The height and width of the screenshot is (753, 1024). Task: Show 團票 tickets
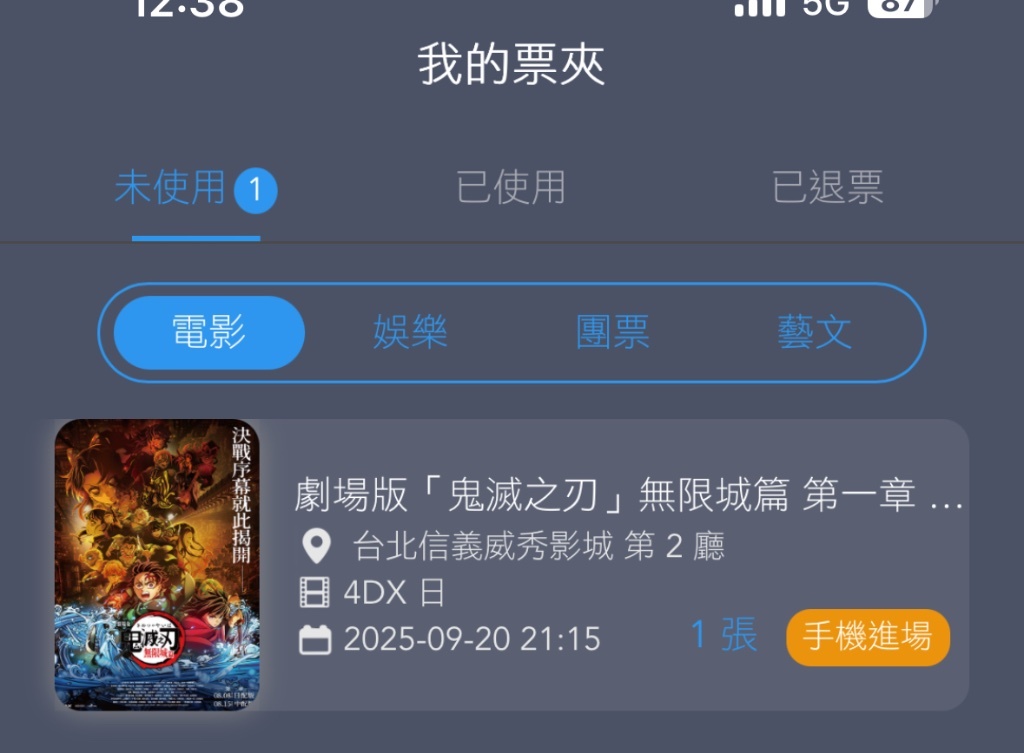click(x=613, y=333)
